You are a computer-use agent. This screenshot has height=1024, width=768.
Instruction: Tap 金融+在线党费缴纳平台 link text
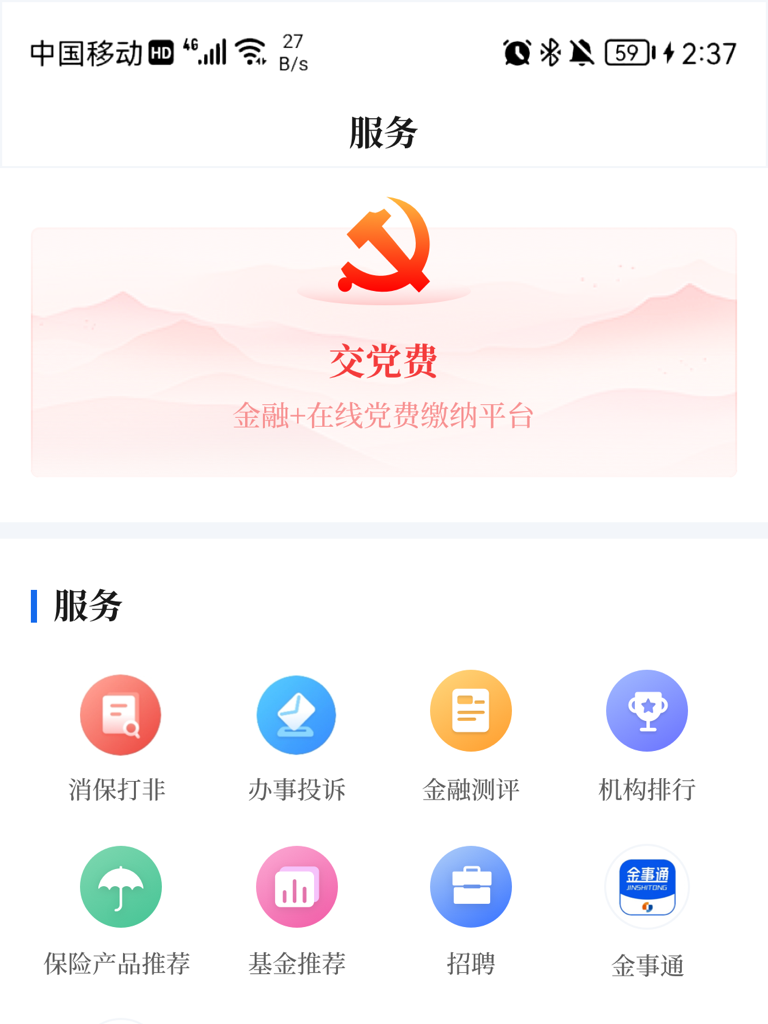(384, 416)
